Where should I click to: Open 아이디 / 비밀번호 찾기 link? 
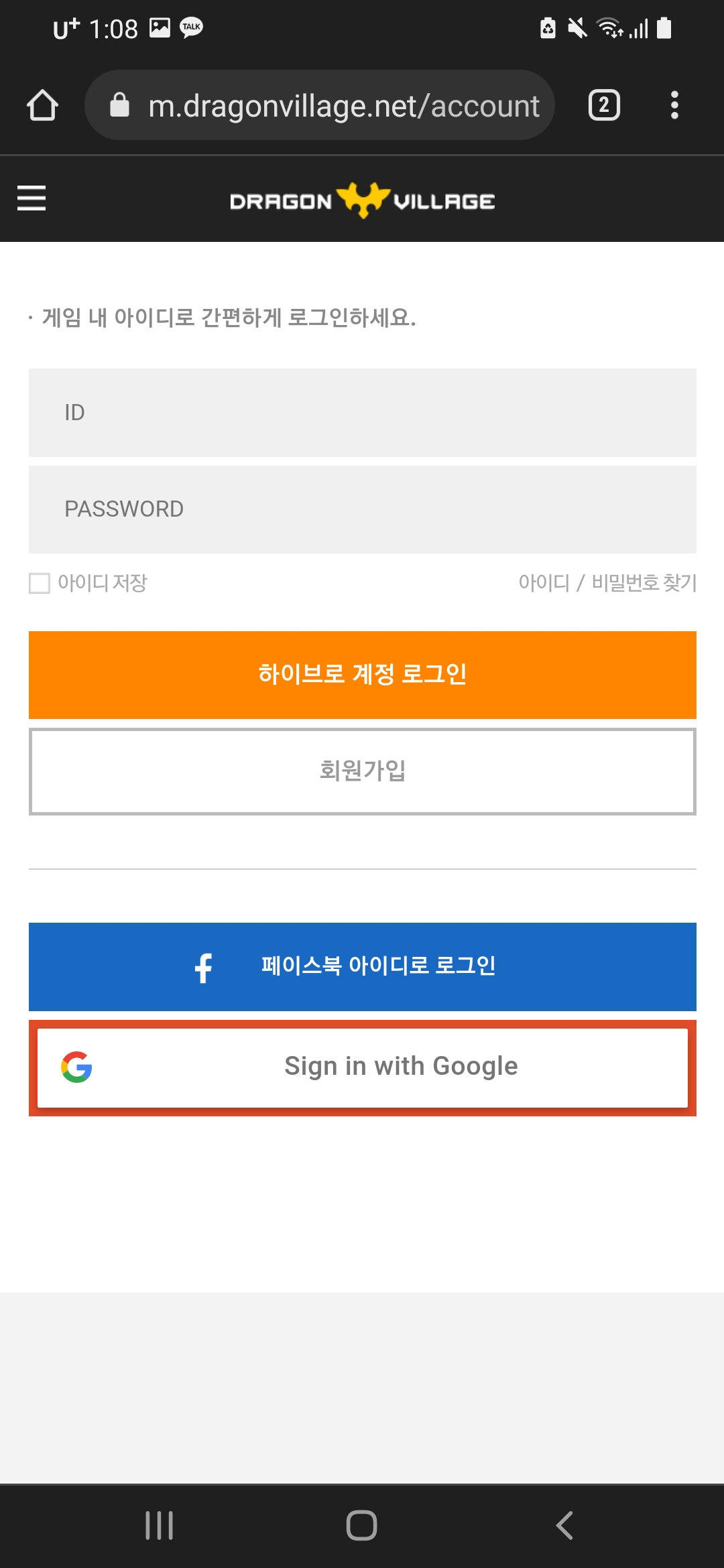607,583
